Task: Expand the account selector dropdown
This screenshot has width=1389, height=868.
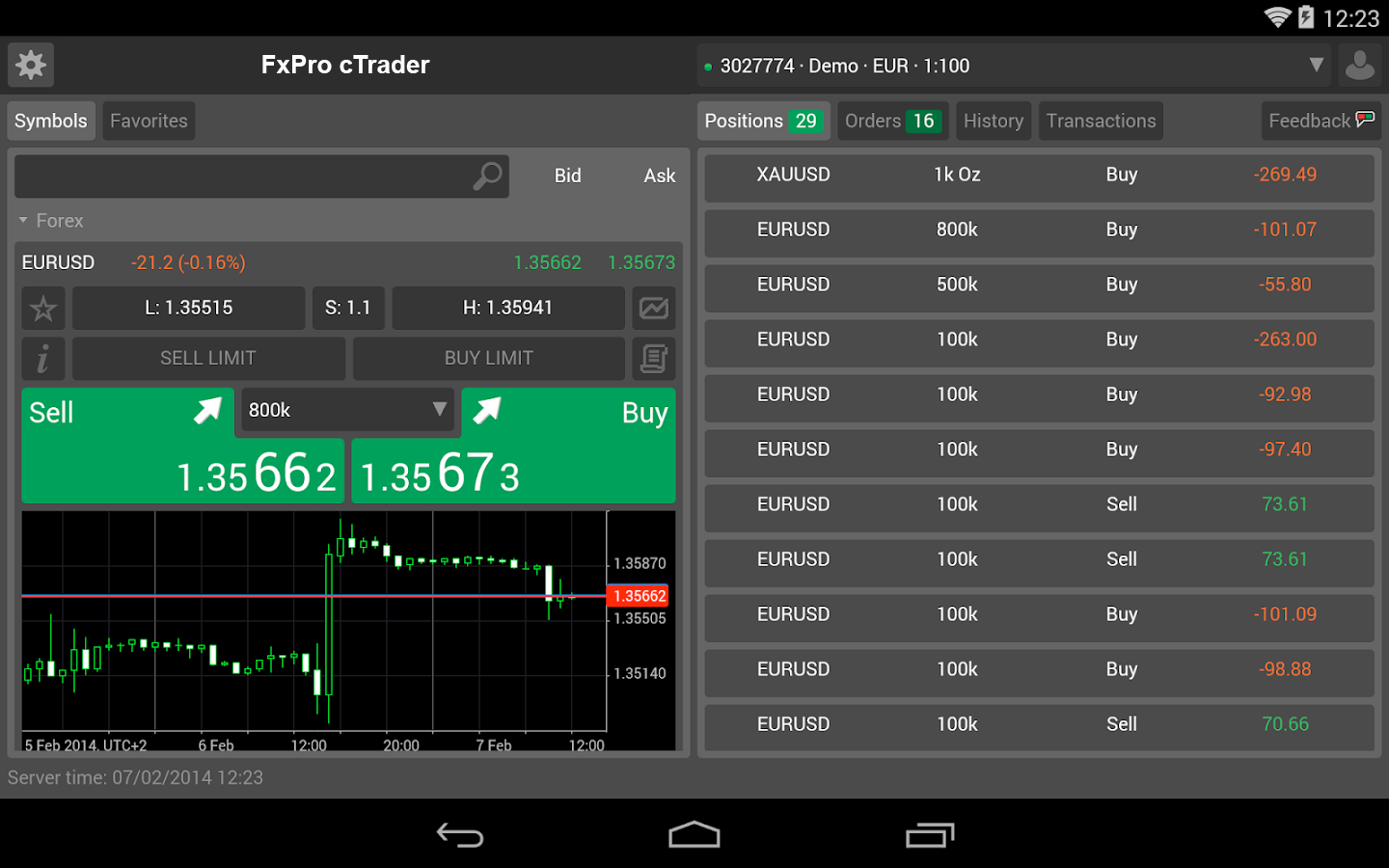Action: pyautogui.click(x=1316, y=65)
